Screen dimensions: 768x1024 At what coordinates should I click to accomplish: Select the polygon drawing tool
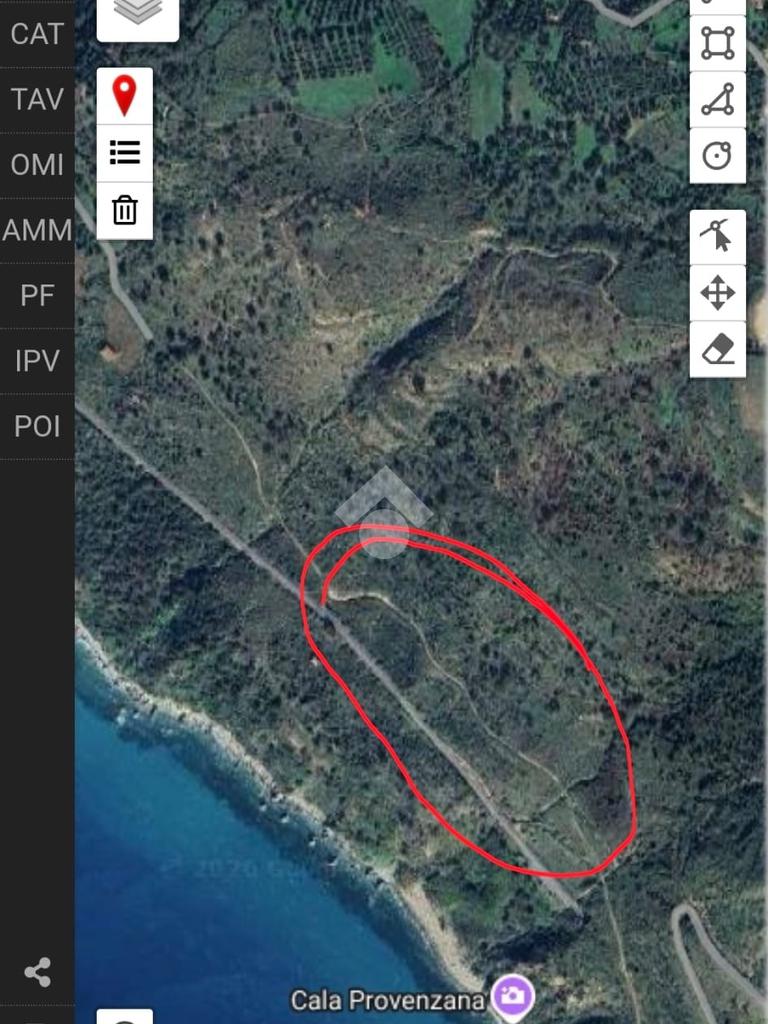pyautogui.click(x=718, y=44)
